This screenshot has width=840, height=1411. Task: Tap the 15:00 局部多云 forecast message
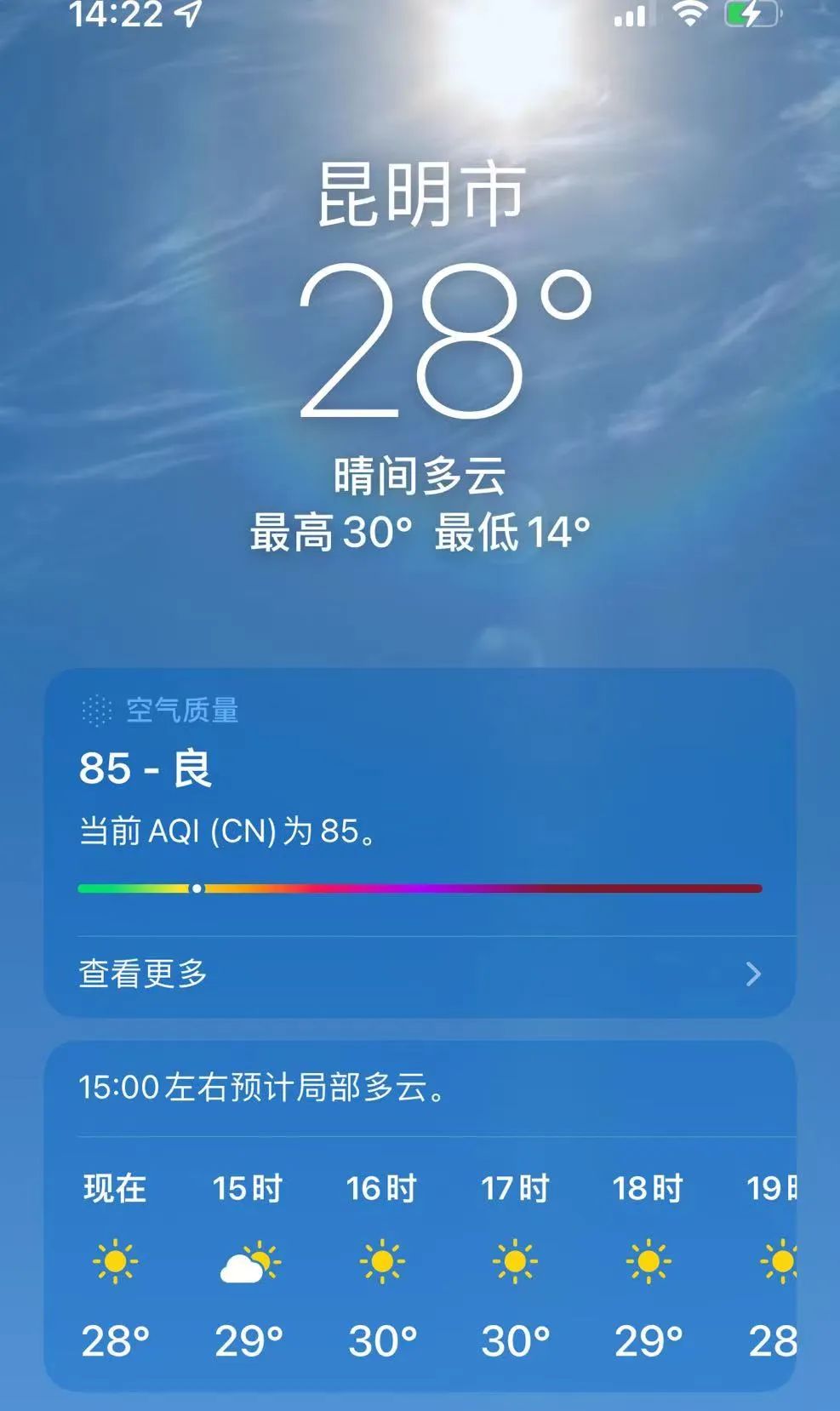tap(264, 1092)
